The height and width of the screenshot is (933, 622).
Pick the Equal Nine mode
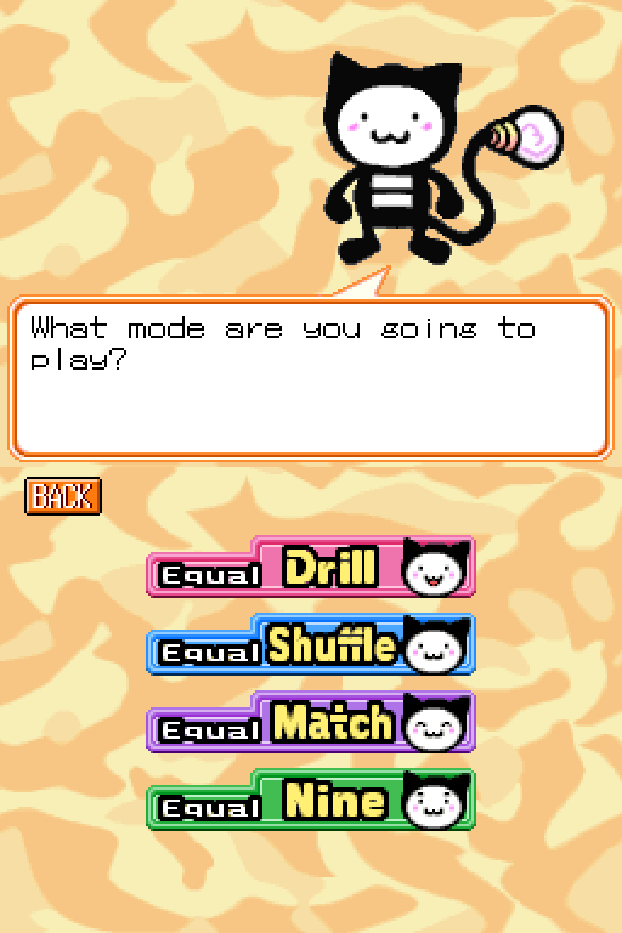(311, 802)
